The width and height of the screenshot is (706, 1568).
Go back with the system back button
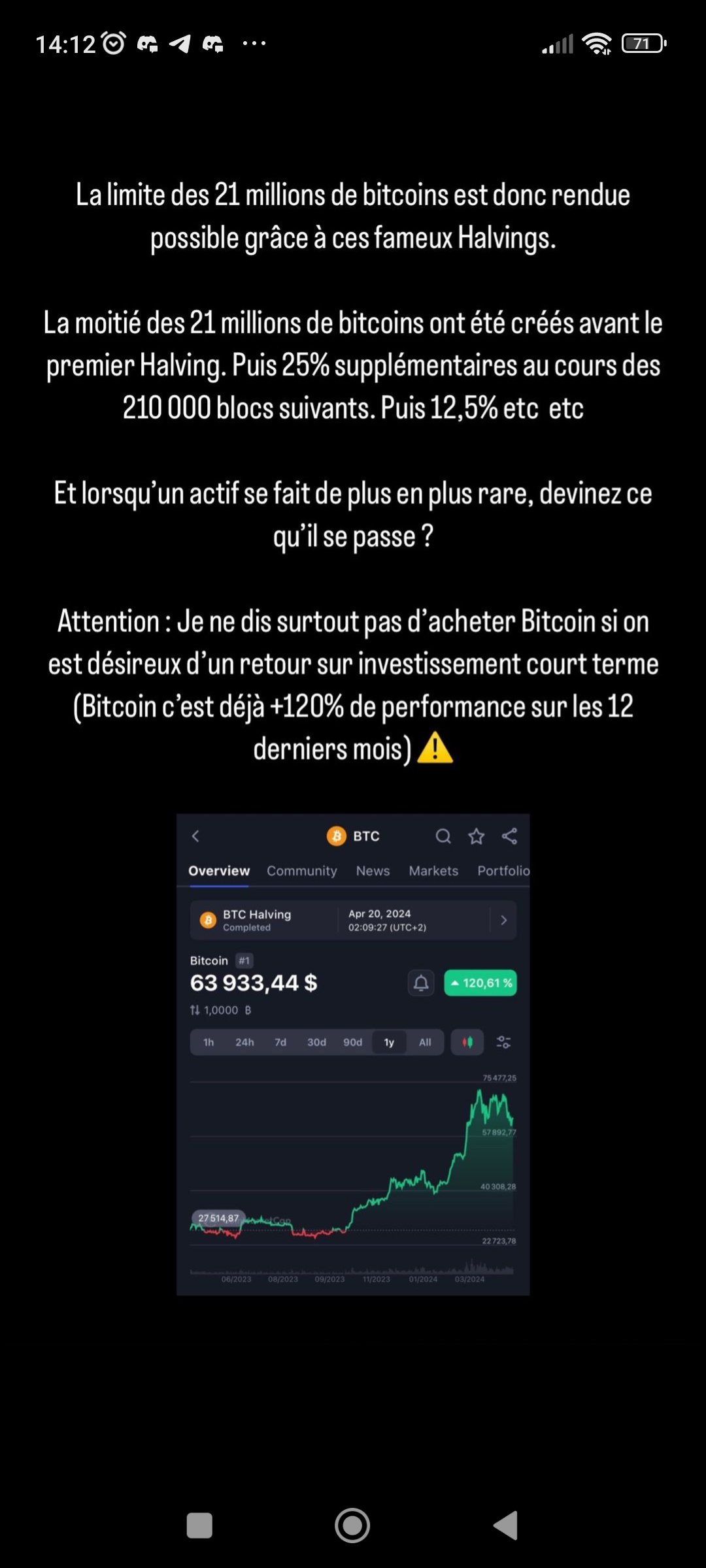(x=506, y=1525)
